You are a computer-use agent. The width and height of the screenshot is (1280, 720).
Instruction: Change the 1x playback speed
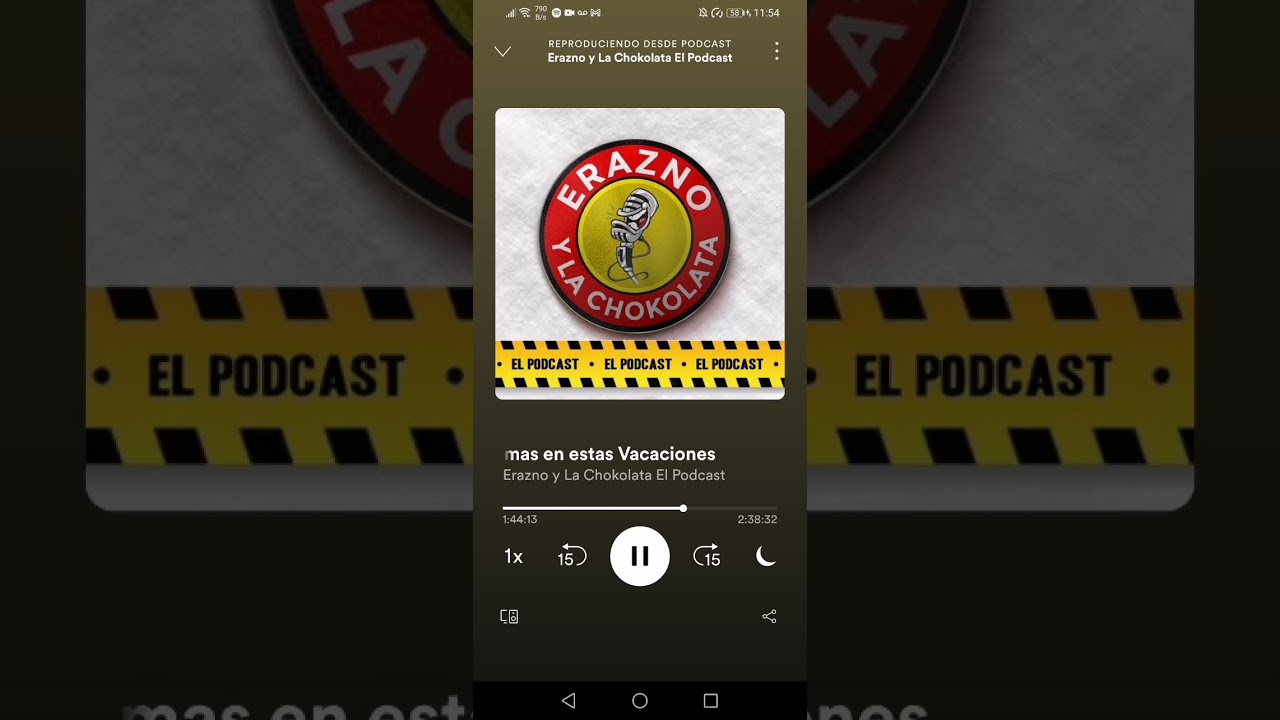click(x=513, y=557)
